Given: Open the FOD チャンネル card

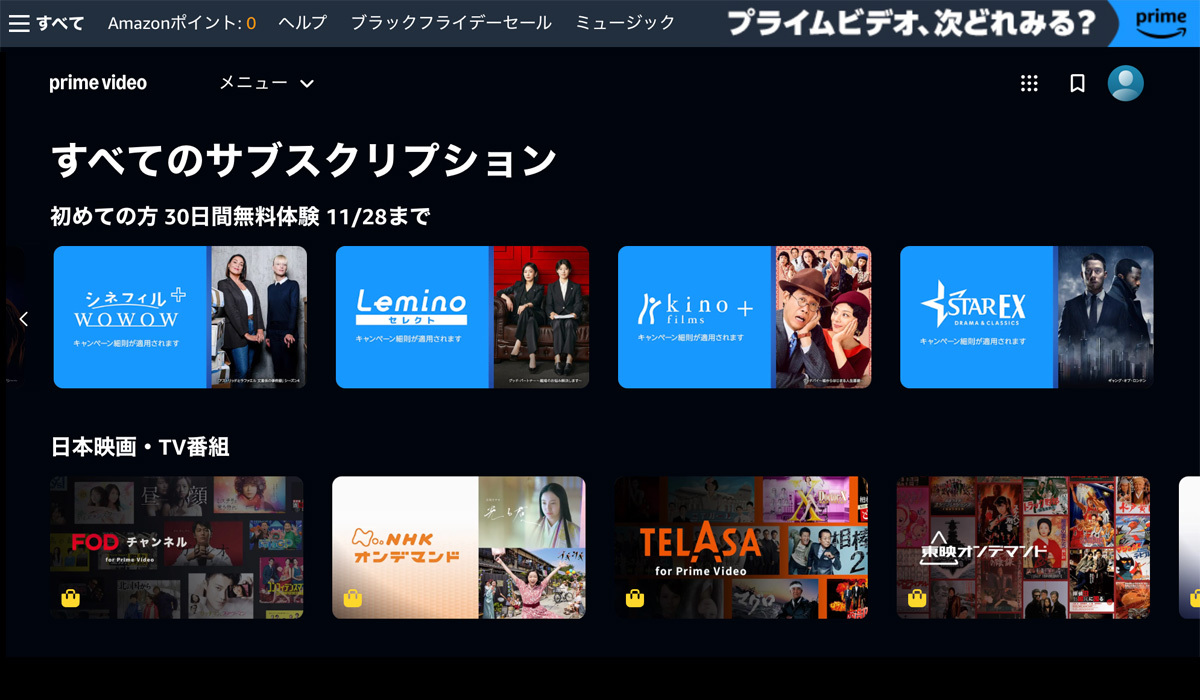Looking at the screenshot, I should [177, 547].
